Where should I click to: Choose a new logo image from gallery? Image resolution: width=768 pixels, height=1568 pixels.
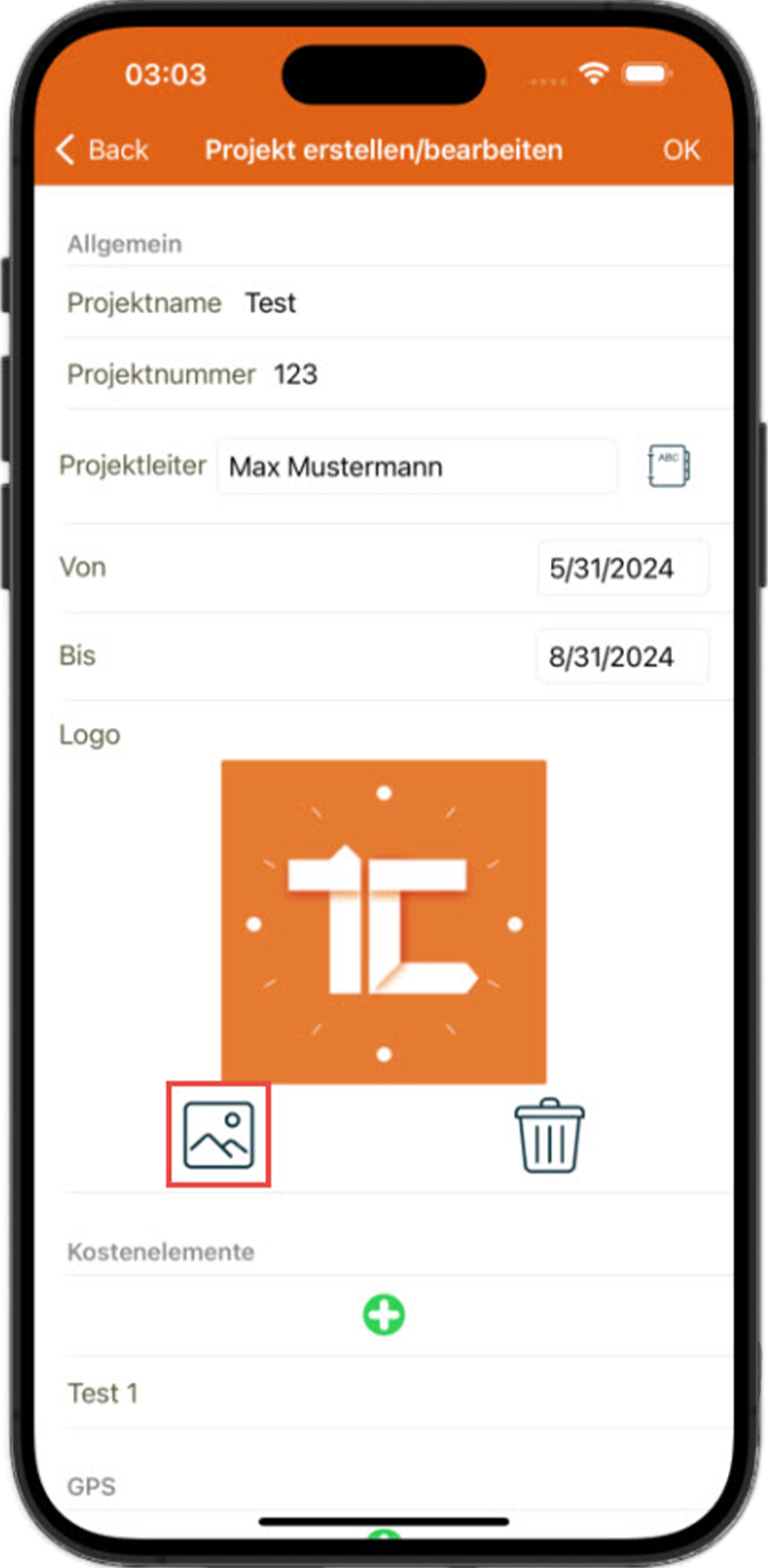(218, 1135)
